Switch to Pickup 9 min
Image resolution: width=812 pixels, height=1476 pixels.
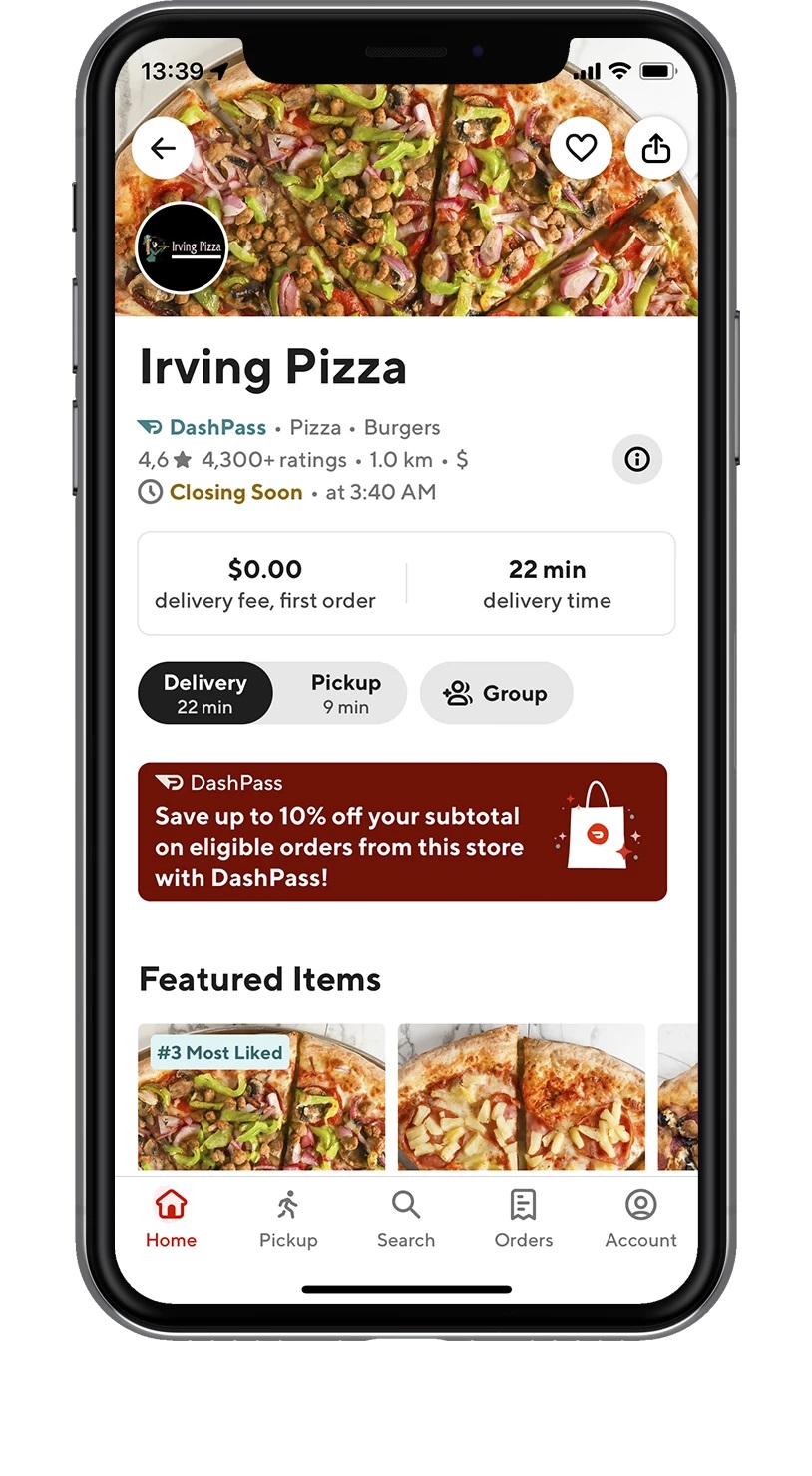click(x=345, y=693)
